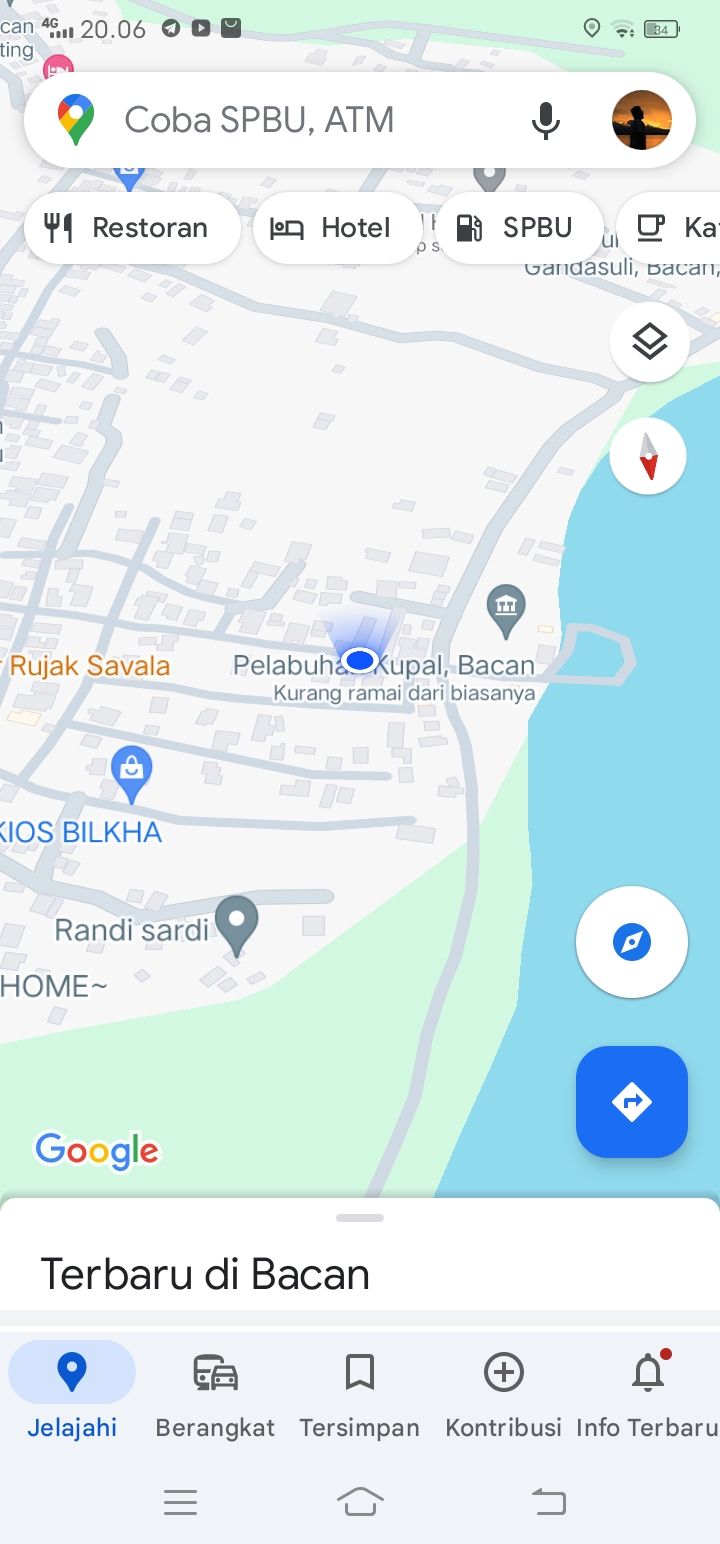
Task: Start voice search with the microphone
Action: tap(545, 120)
